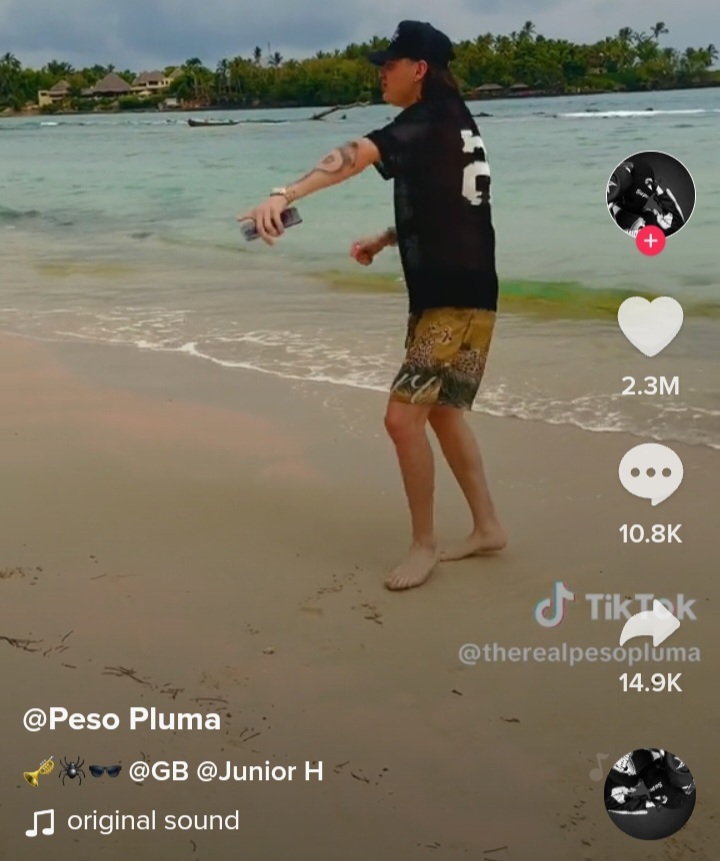Open the comments on this video

tap(650, 473)
